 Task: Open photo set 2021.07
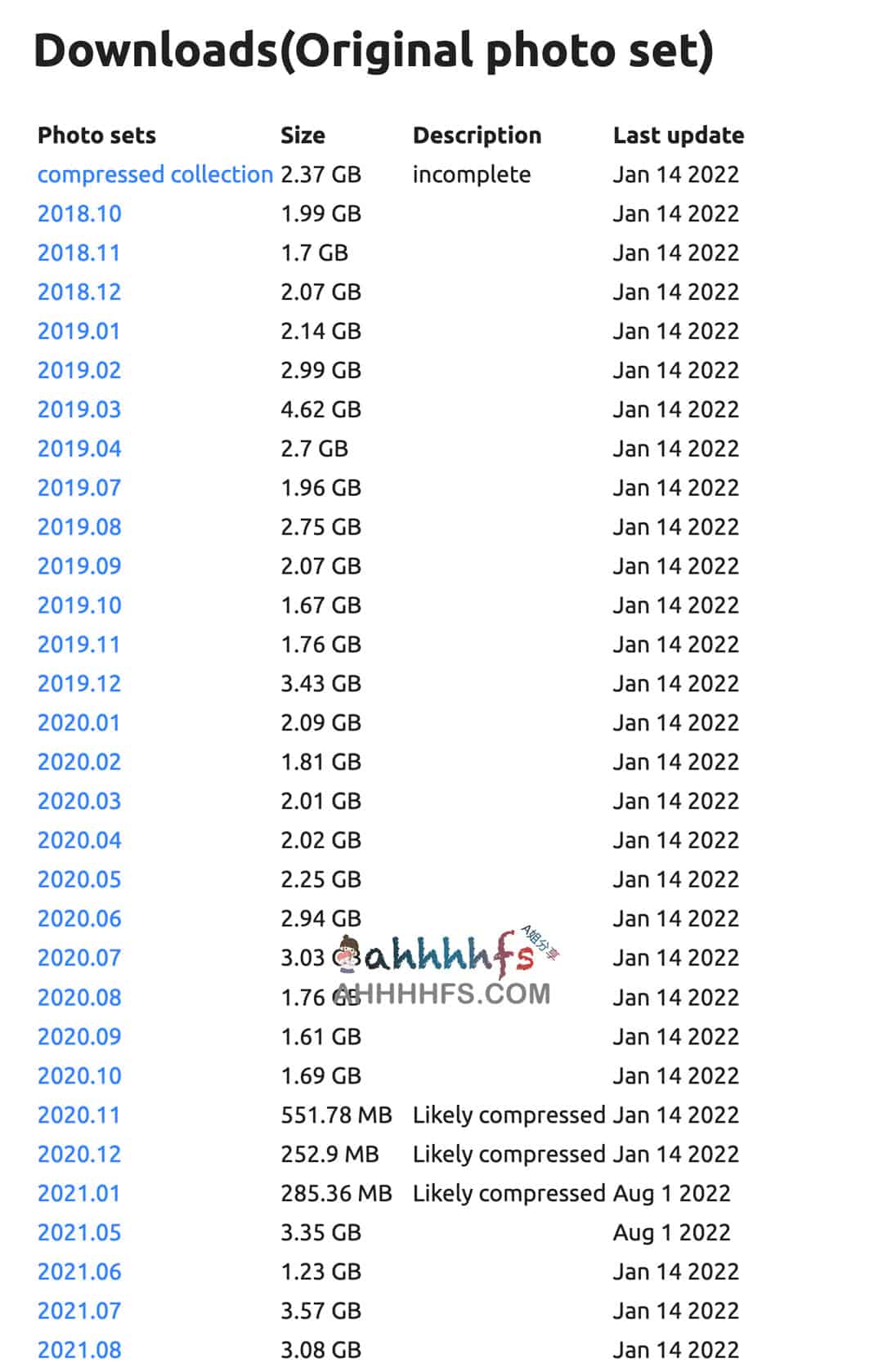coord(79,1311)
